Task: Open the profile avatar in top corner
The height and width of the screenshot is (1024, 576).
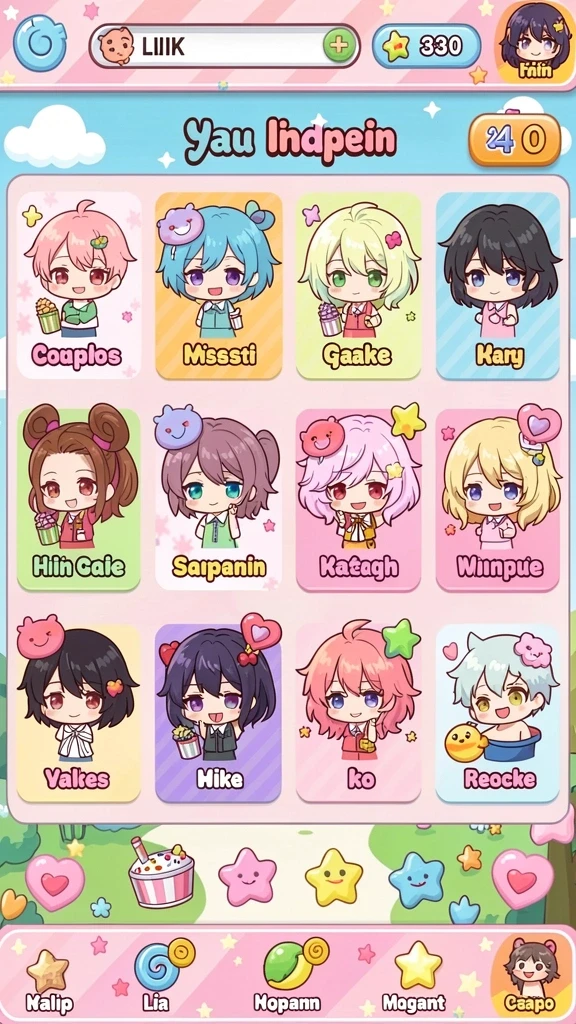Action: (x=535, y=42)
